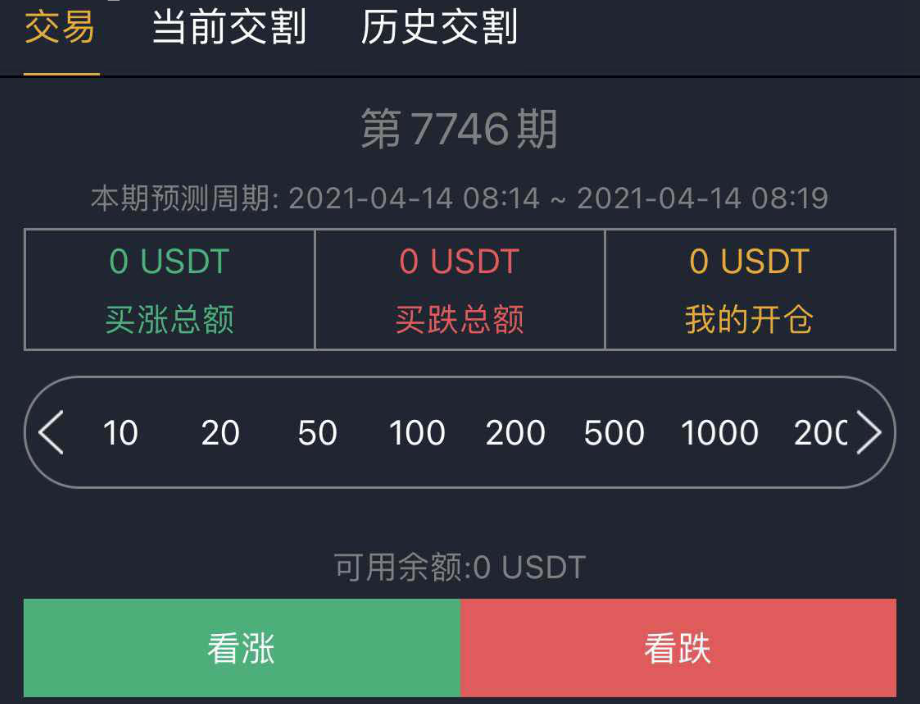Tap the right arrow of amount selector
Viewport: 920px width, 704px height.
(x=868, y=432)
